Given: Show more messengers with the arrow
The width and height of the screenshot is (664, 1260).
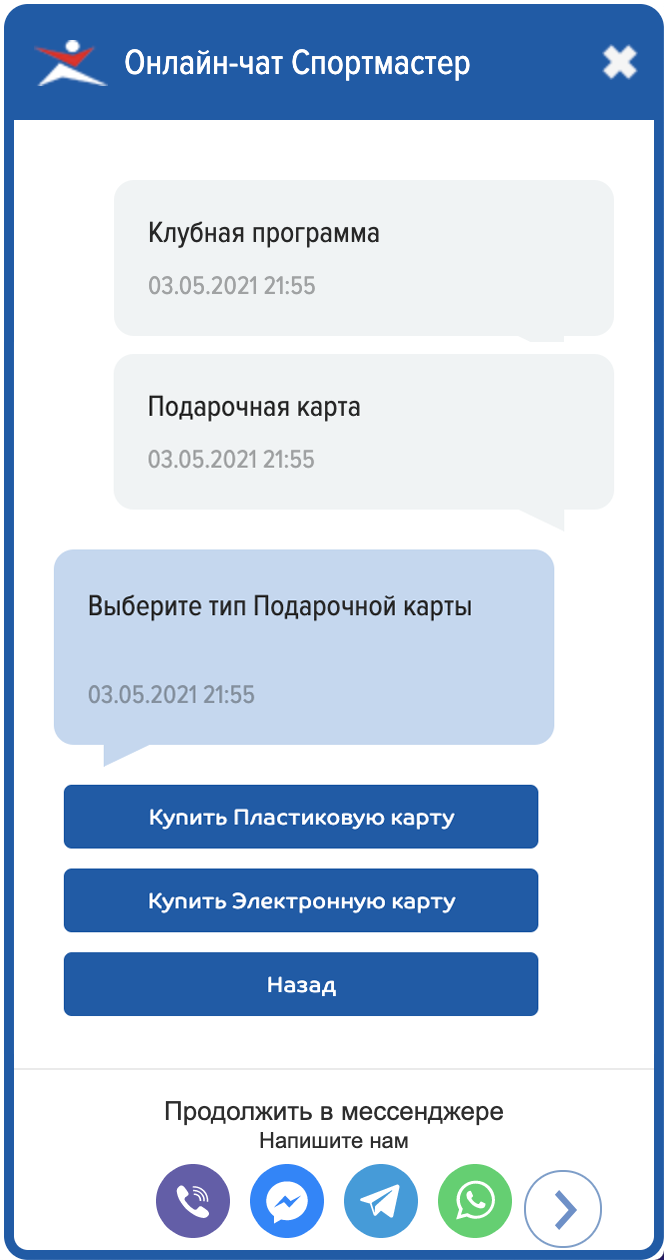Looking at the screenshot, I should (563, 1210).
